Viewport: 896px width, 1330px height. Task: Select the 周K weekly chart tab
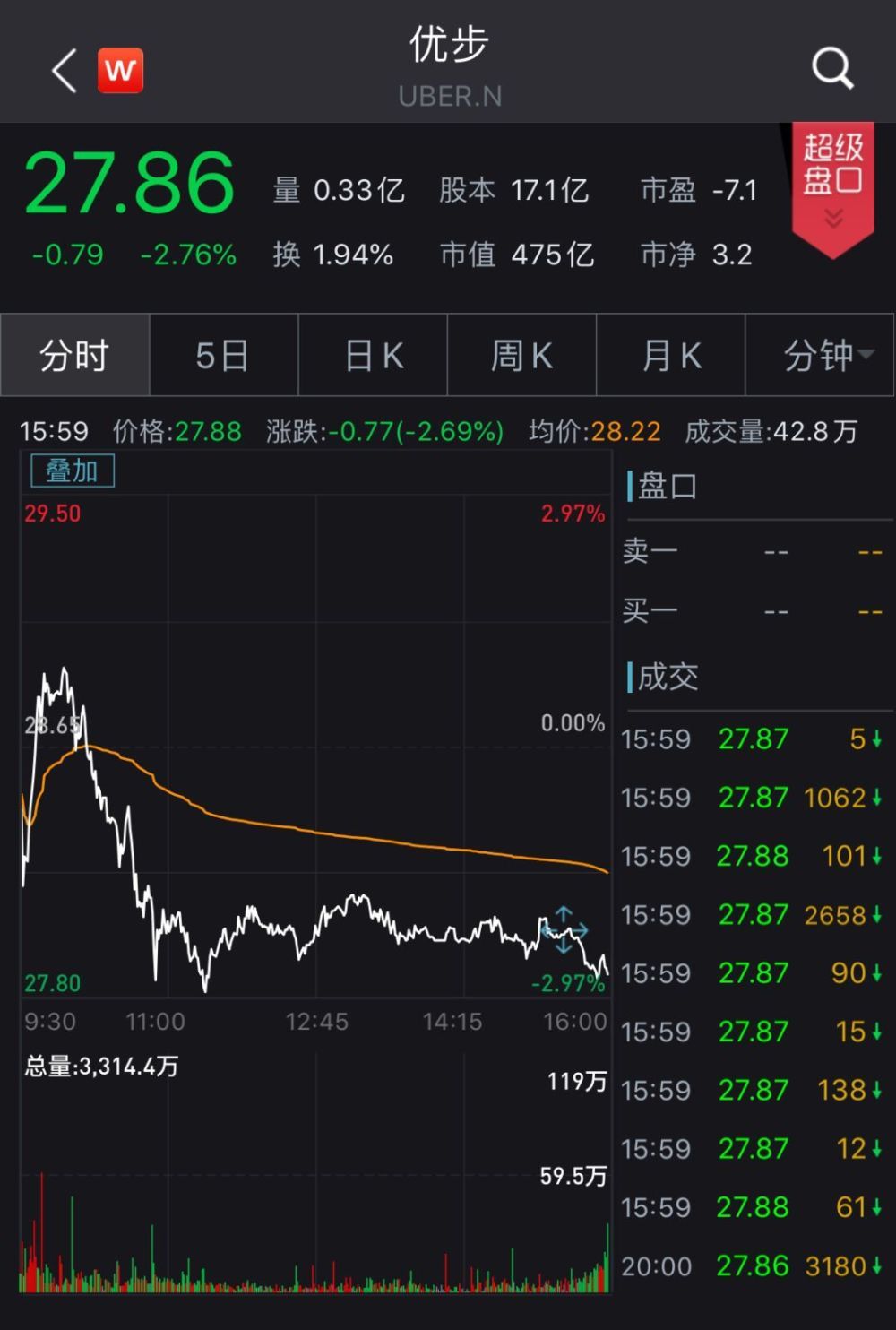(x=521, y=355)
